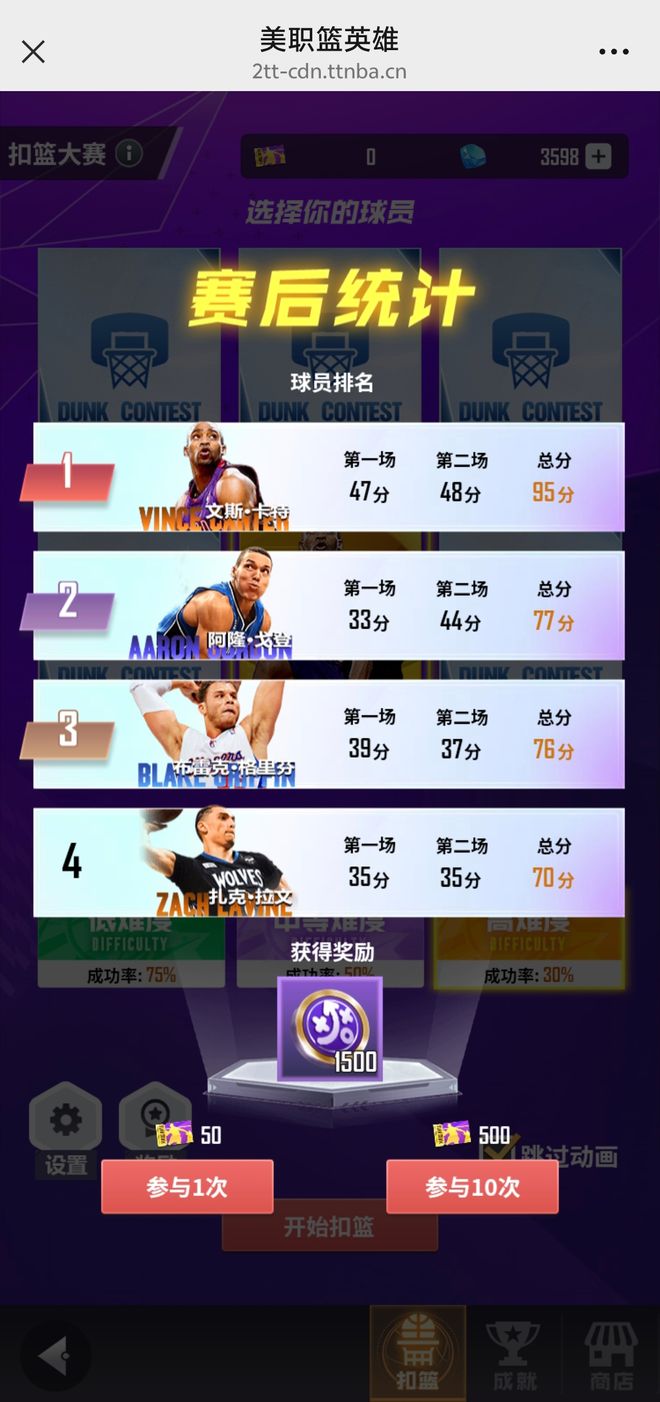660x1402 pixels.
Task: Close the 美职篮英雄 web page
Action: (x=33, y=52)
